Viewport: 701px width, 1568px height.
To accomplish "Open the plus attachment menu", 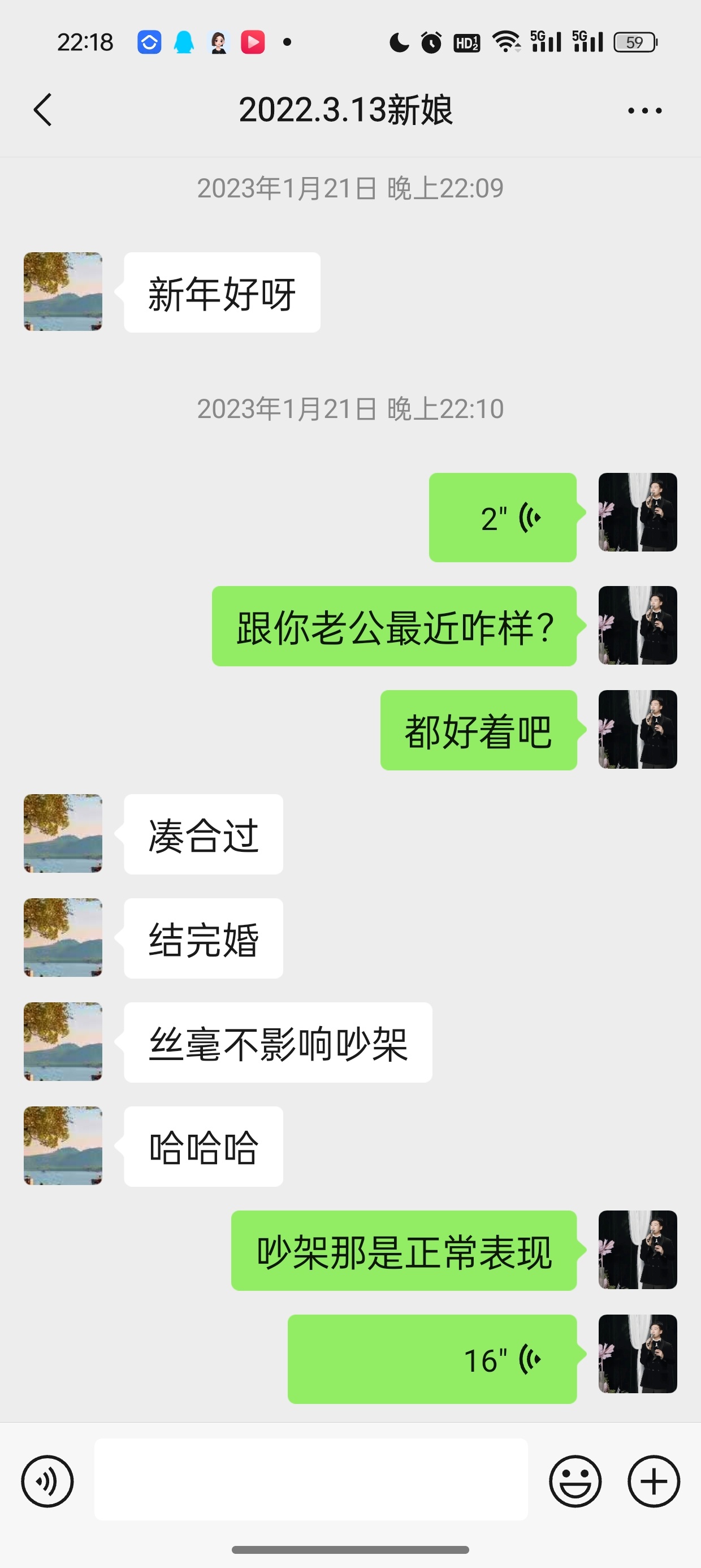I will pyautogui.click(x=654, y=1481).
